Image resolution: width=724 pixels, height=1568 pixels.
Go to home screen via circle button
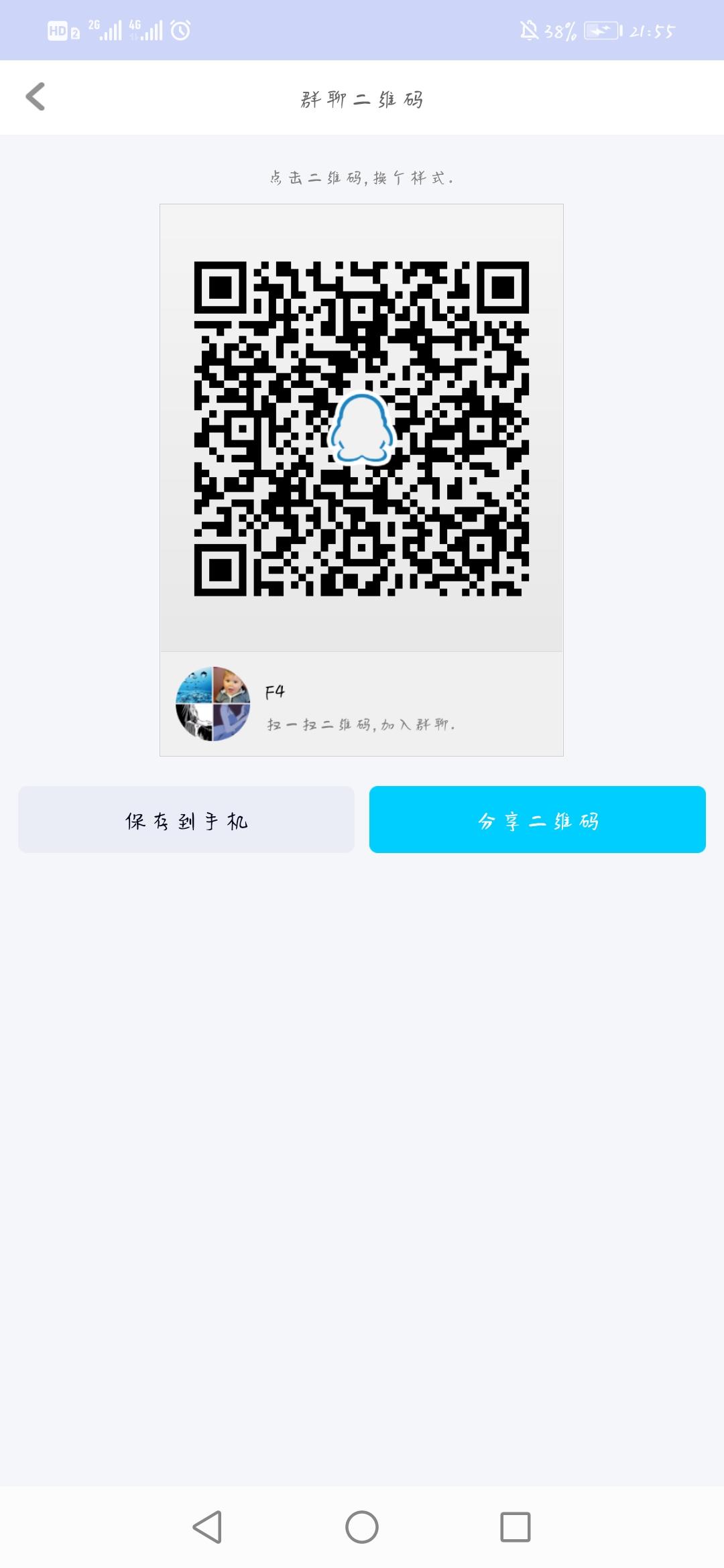[362, 1527]
